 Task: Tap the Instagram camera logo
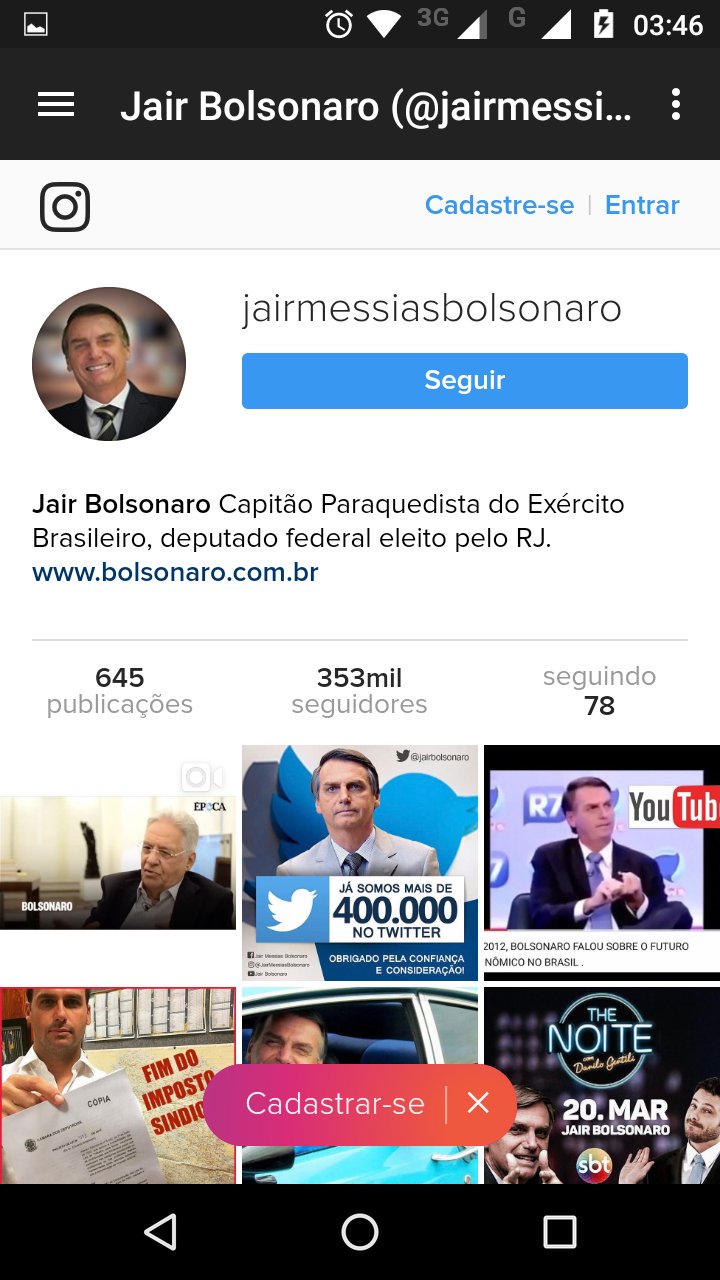(65, 207)
